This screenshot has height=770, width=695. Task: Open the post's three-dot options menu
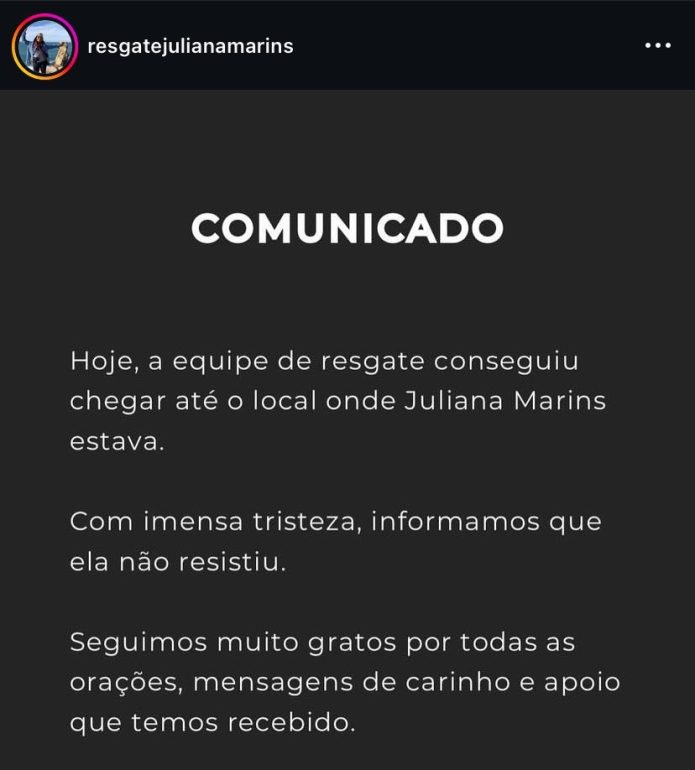[657, 46]
